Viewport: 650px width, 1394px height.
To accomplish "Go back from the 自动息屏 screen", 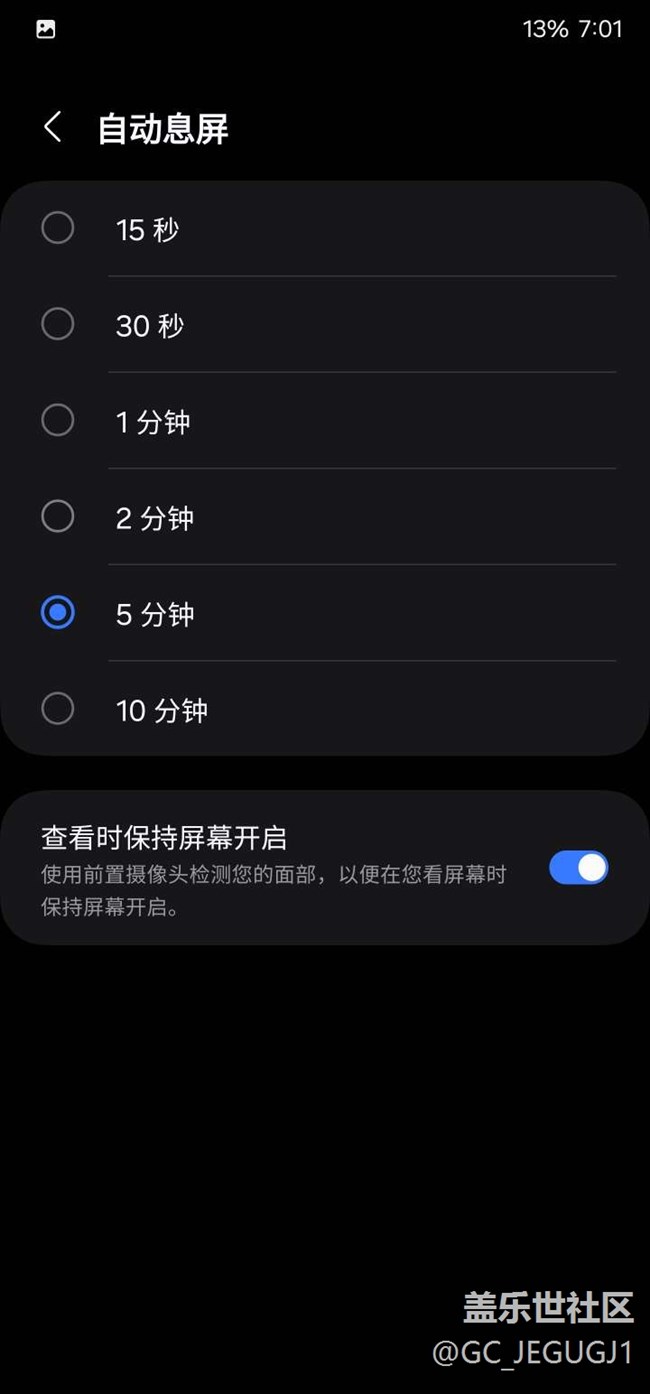I will [x=53, y=128].
